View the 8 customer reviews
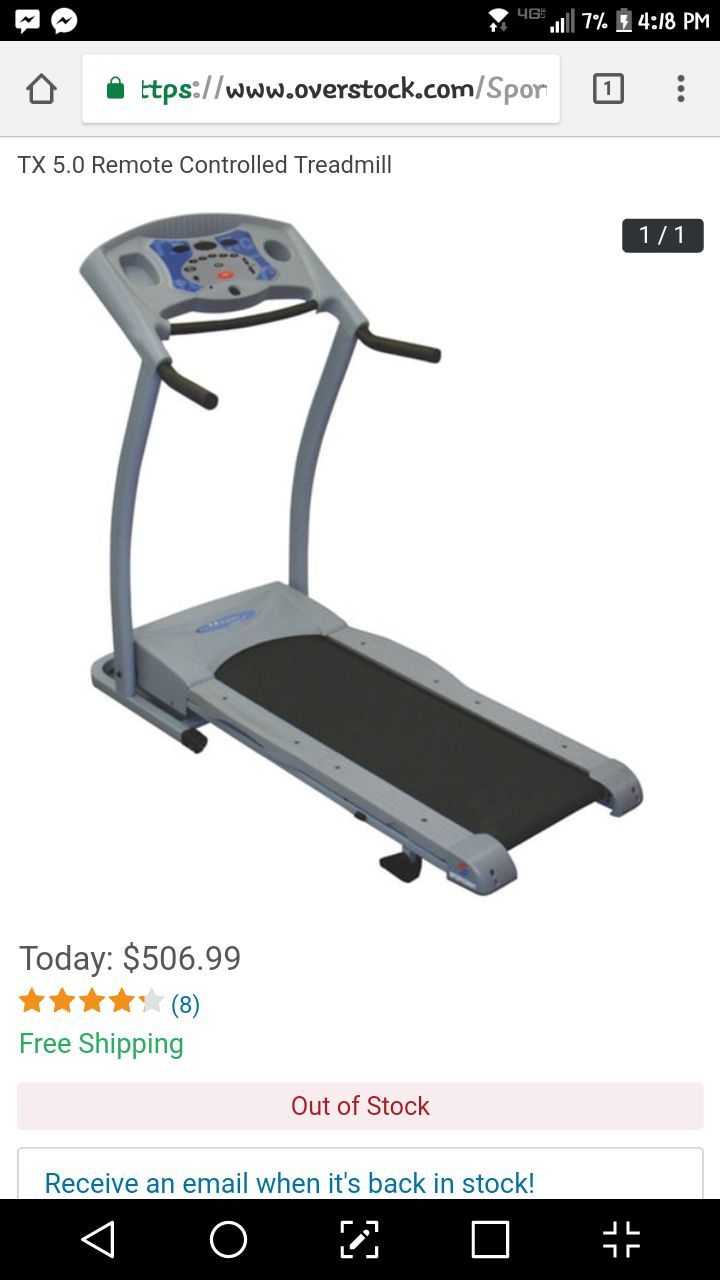 tap(185, 1004)
